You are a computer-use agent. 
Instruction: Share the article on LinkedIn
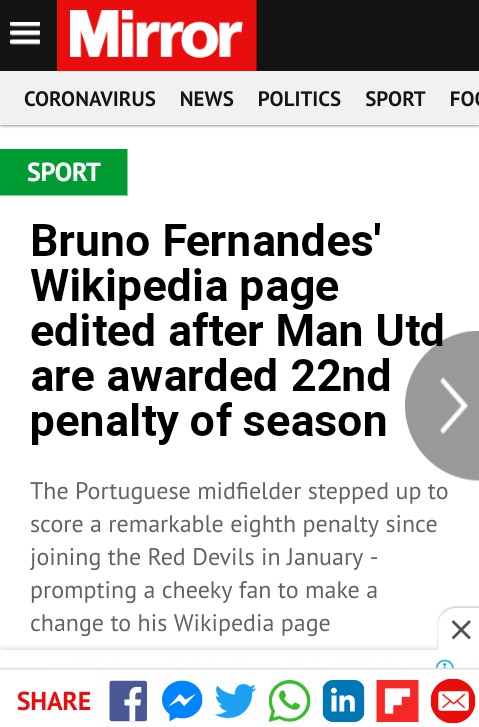pos(343,701)
